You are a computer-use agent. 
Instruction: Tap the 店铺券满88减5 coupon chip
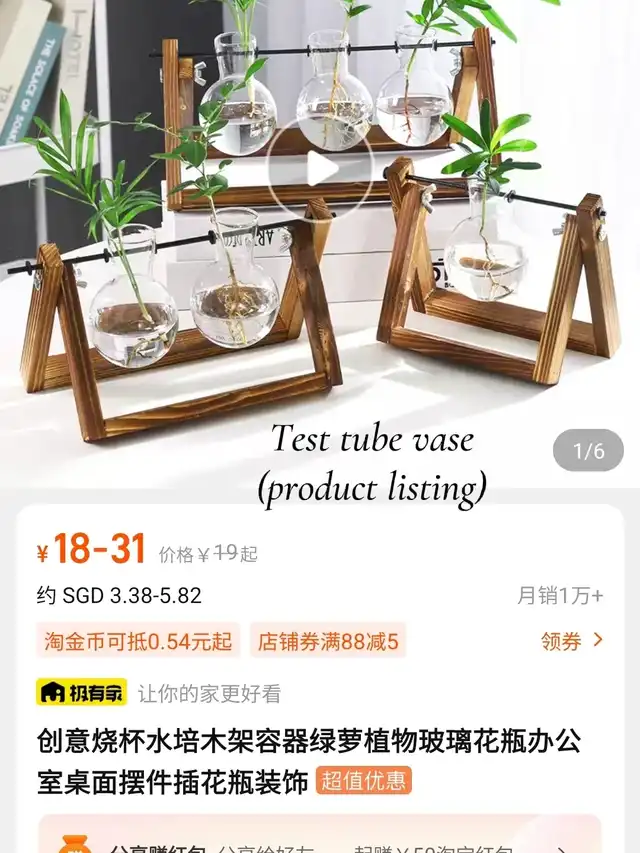coord(328,641)
